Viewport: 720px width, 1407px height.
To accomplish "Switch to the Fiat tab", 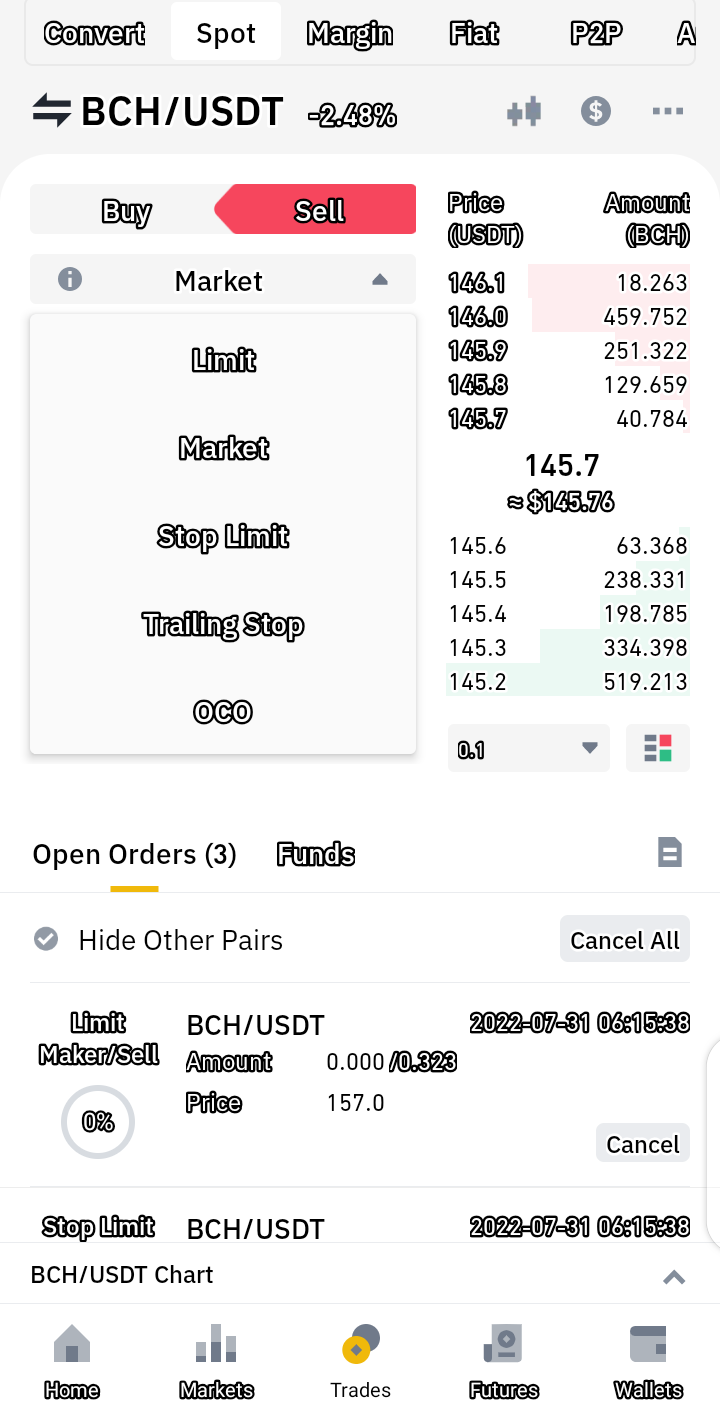I will [474, 33].
